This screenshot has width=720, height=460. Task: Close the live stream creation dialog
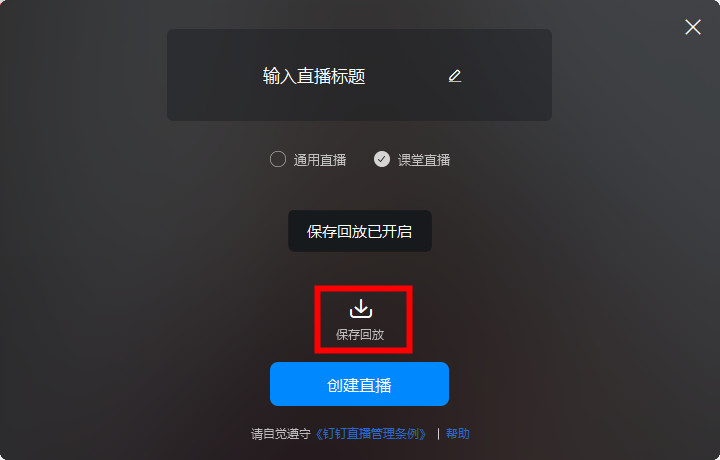pos(692,27)
